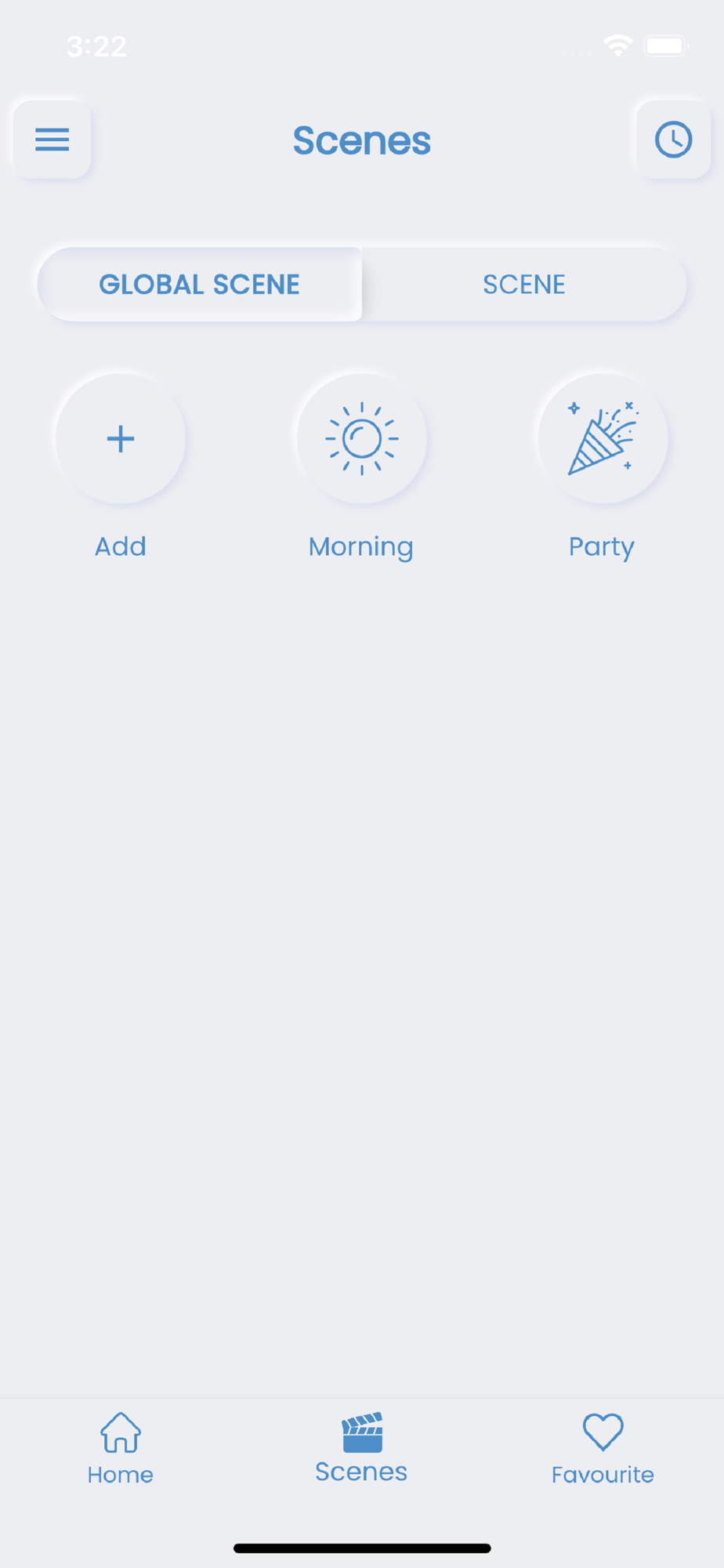Open the clock schedule icon

tap(673, 140)
